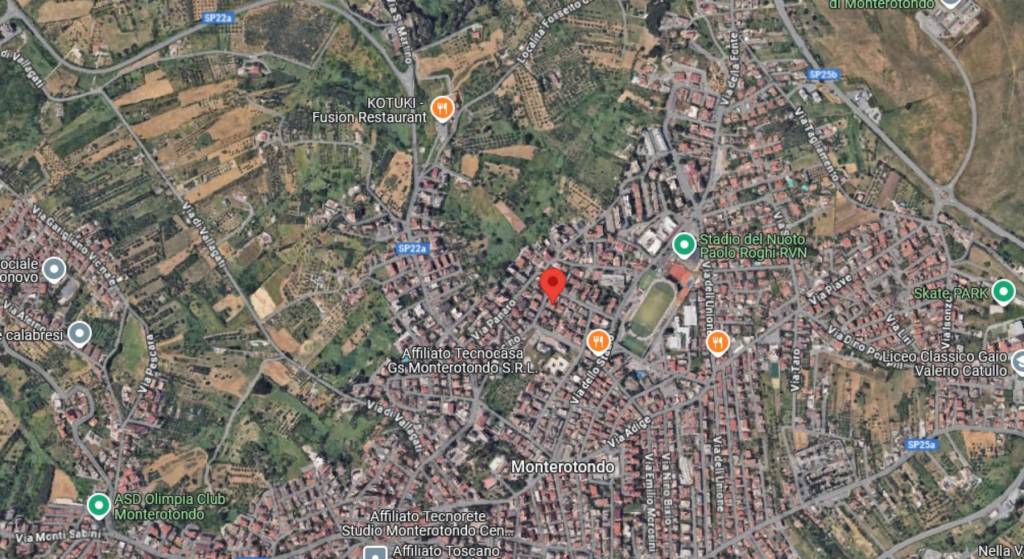The image size is (1024, 559).
Task: Open restaurant marker on Via dell'Unione
Action: pos(717,343)
